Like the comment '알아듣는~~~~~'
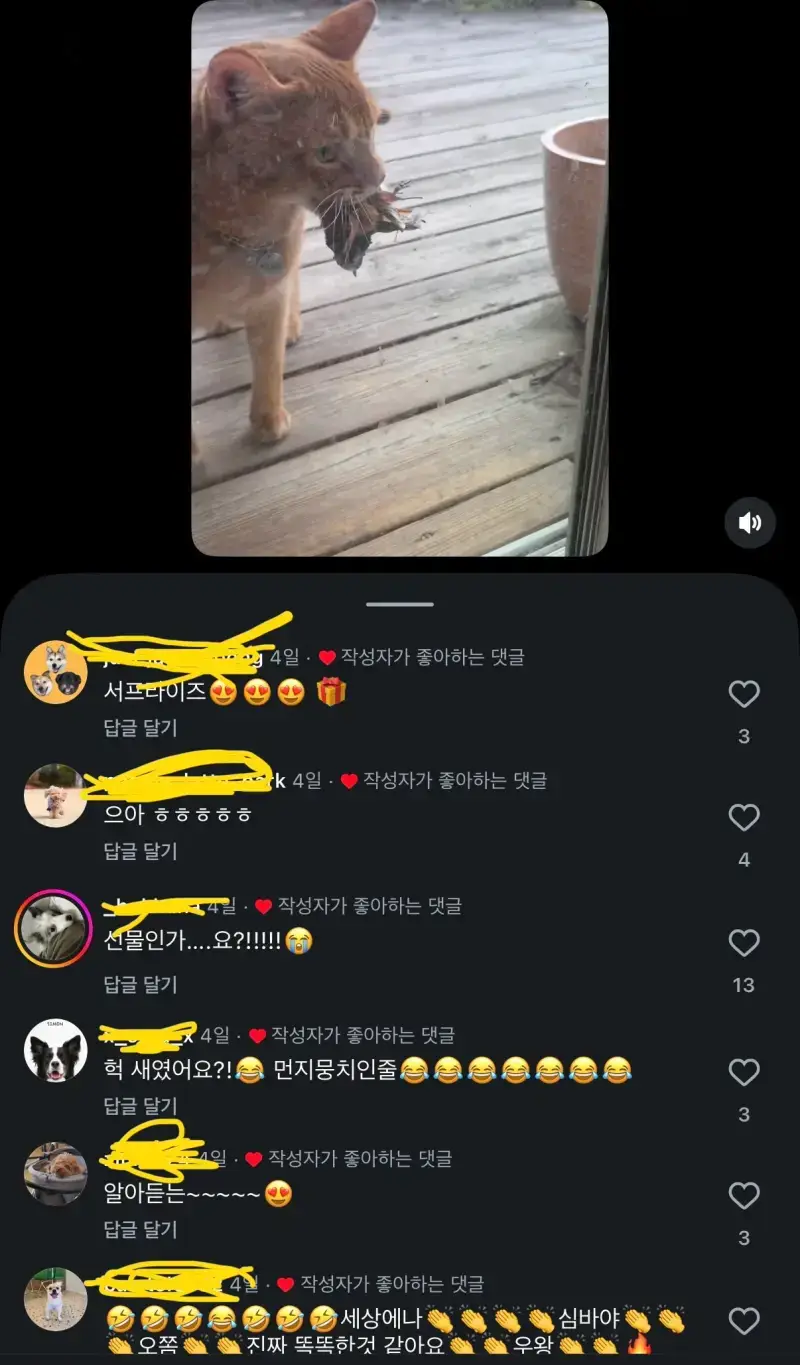Image resolution: width=800 pixels, height=1365 pixels. click(743, 1196)
